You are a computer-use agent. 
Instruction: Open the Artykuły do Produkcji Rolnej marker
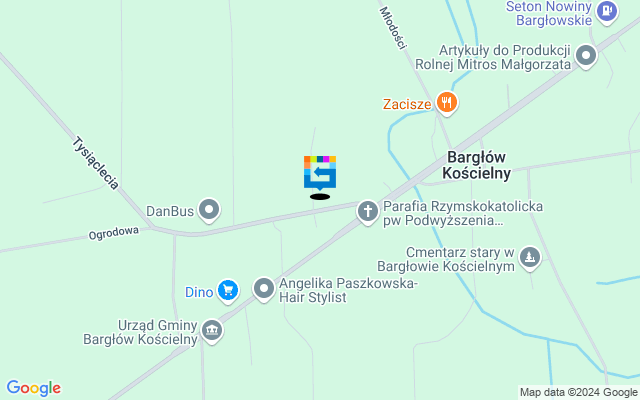pos(585,56)
